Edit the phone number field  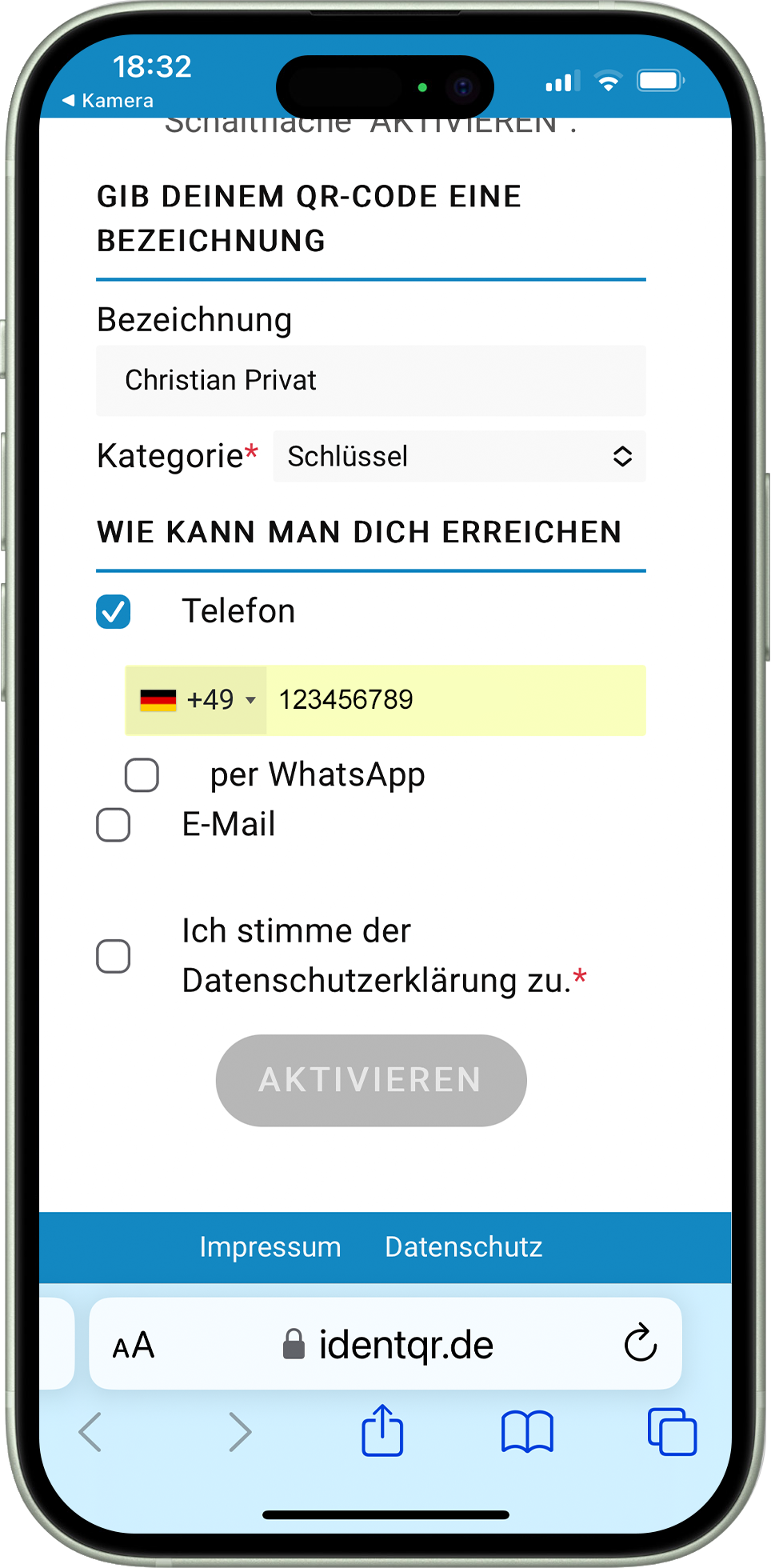coord(454,700)
